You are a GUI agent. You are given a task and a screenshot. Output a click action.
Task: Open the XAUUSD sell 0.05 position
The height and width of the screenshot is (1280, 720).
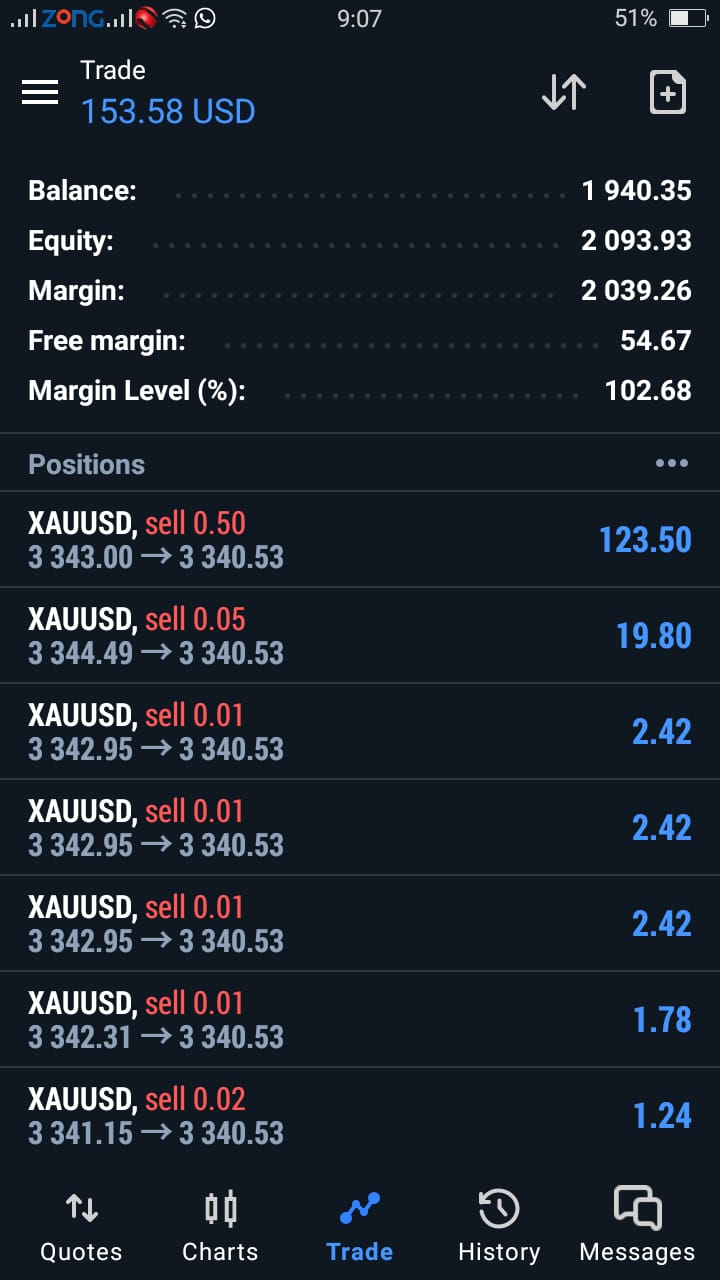(360, 635)
